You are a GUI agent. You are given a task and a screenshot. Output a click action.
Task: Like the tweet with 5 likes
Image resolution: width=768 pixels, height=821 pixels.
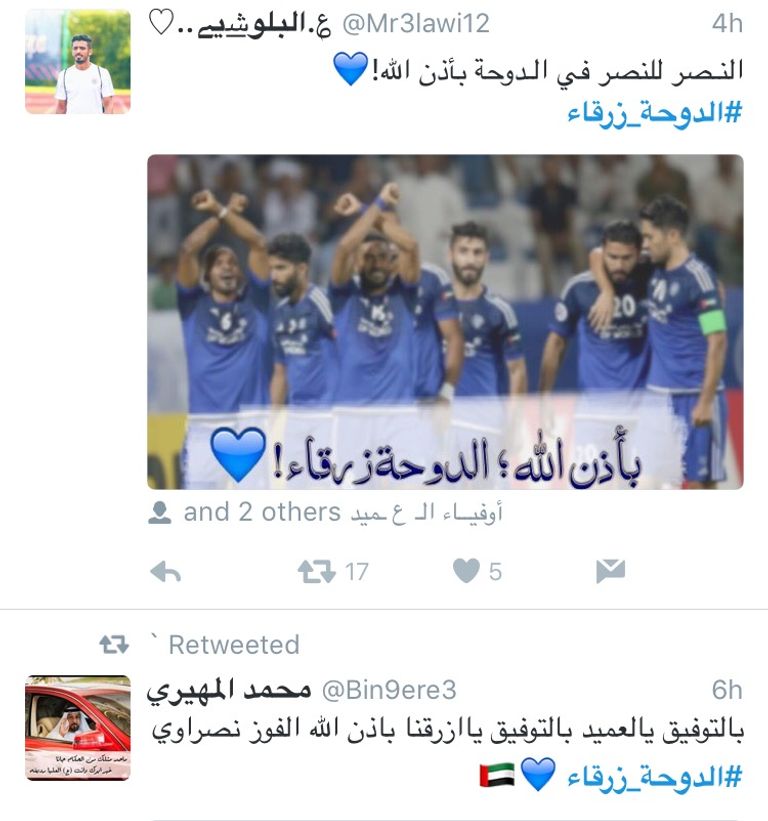tap(466, 571)
